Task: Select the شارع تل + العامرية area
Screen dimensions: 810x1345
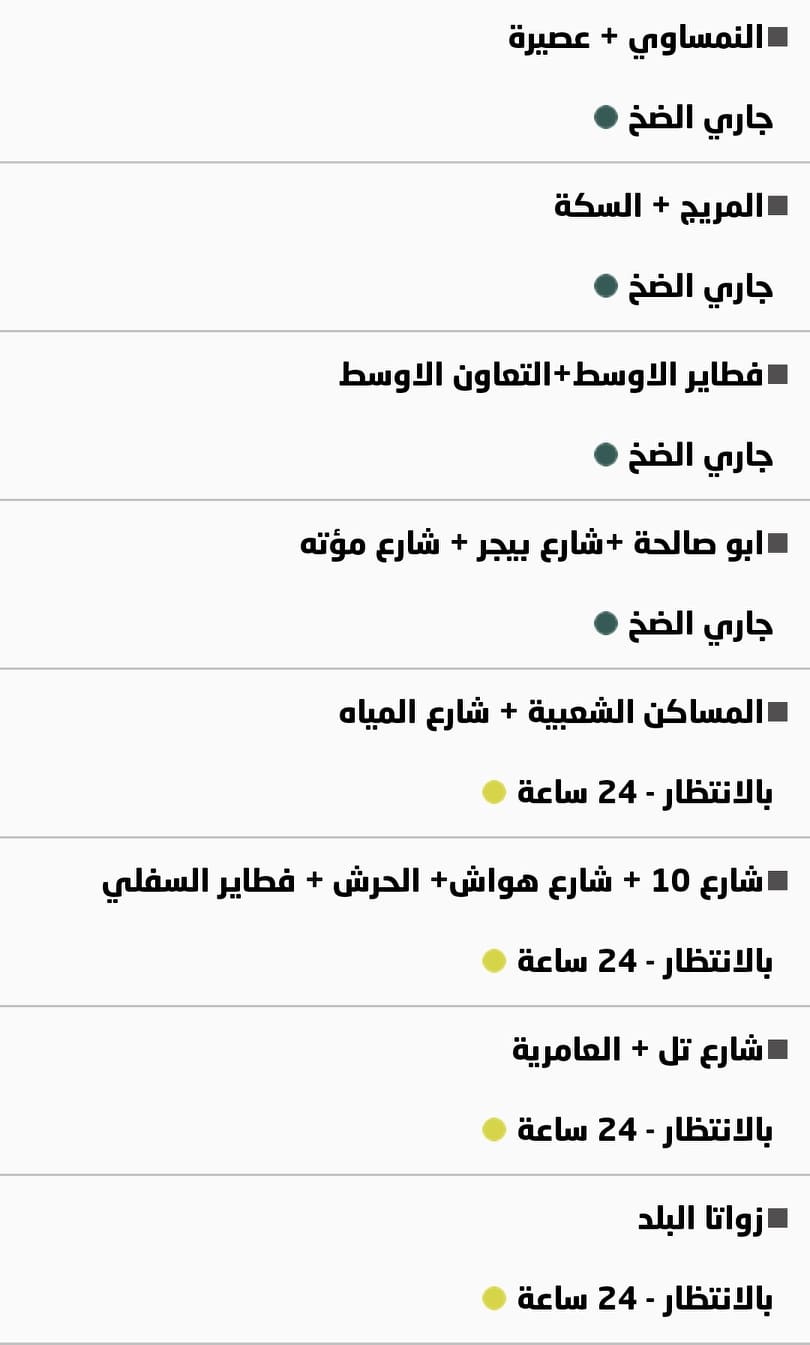Action: tap(637, 1050)
